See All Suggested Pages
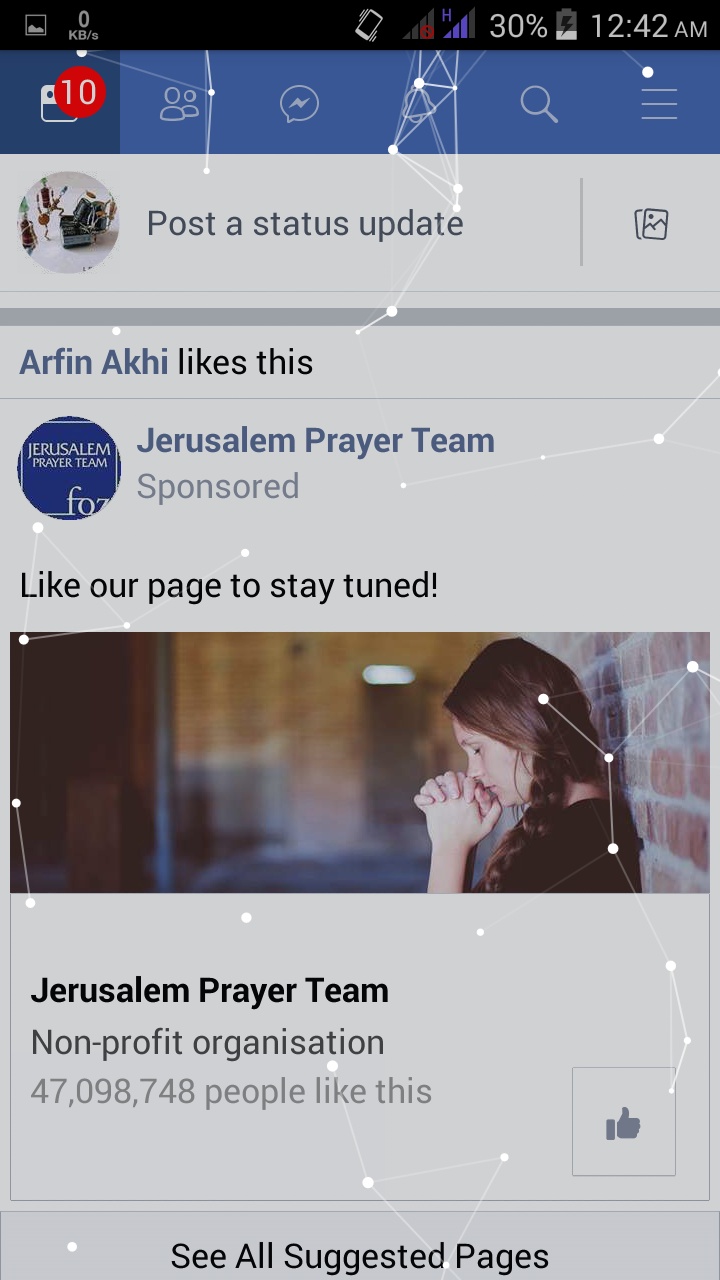The width and height of the screenshot is (720, 1280). click(360, 1255)
